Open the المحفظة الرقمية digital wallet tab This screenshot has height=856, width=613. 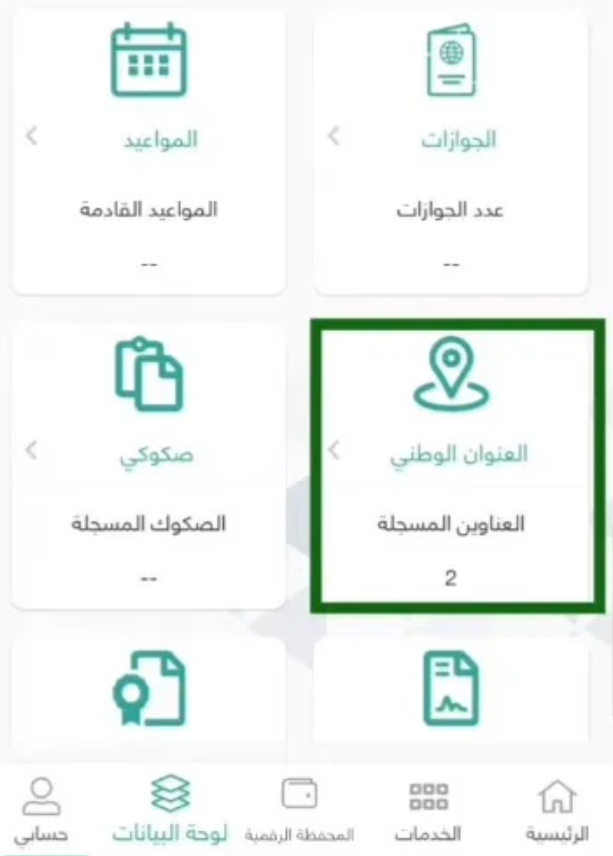pyautogui.click(x=300, y=810)
